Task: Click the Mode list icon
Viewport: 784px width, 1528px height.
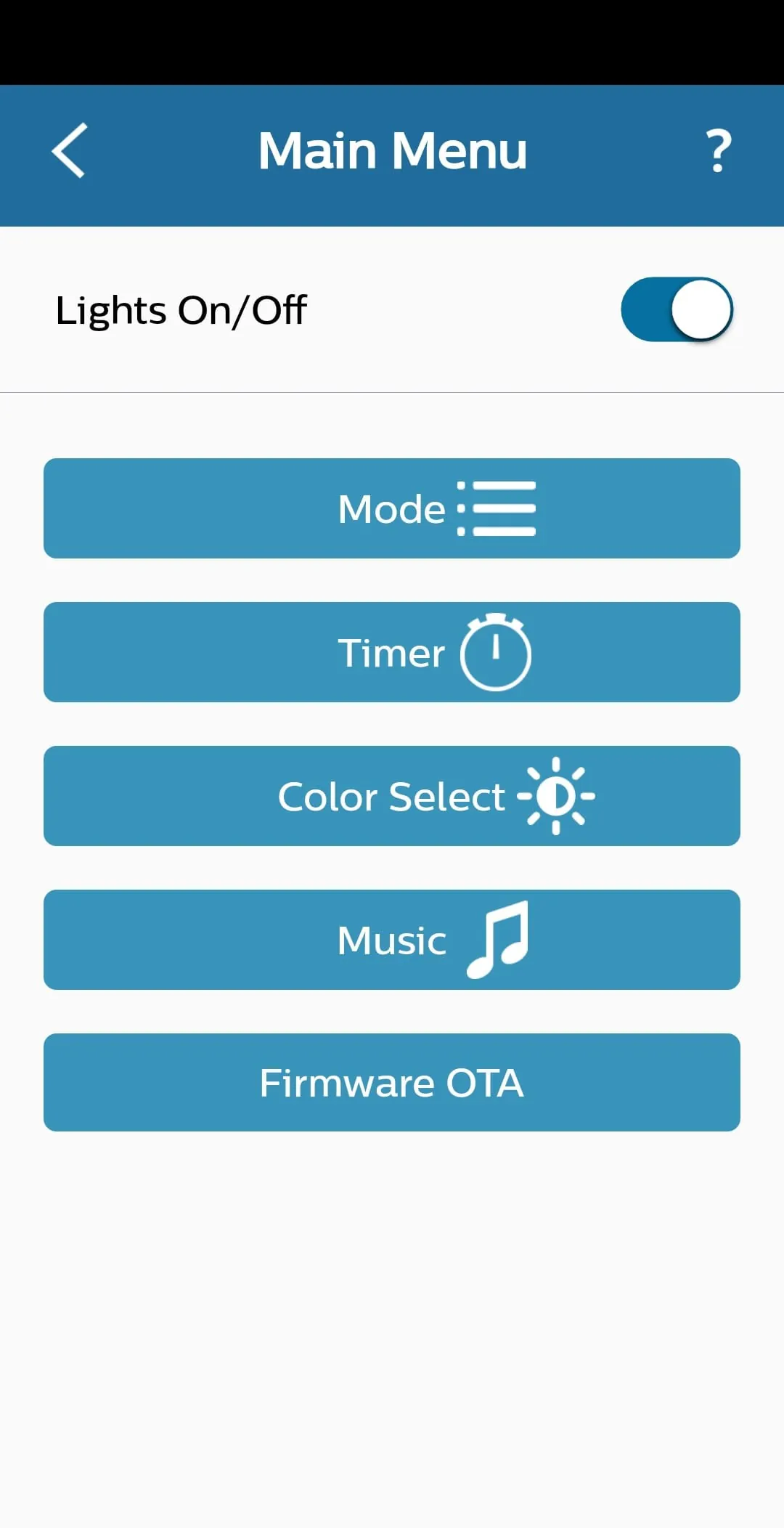Action: click(496, 508)
